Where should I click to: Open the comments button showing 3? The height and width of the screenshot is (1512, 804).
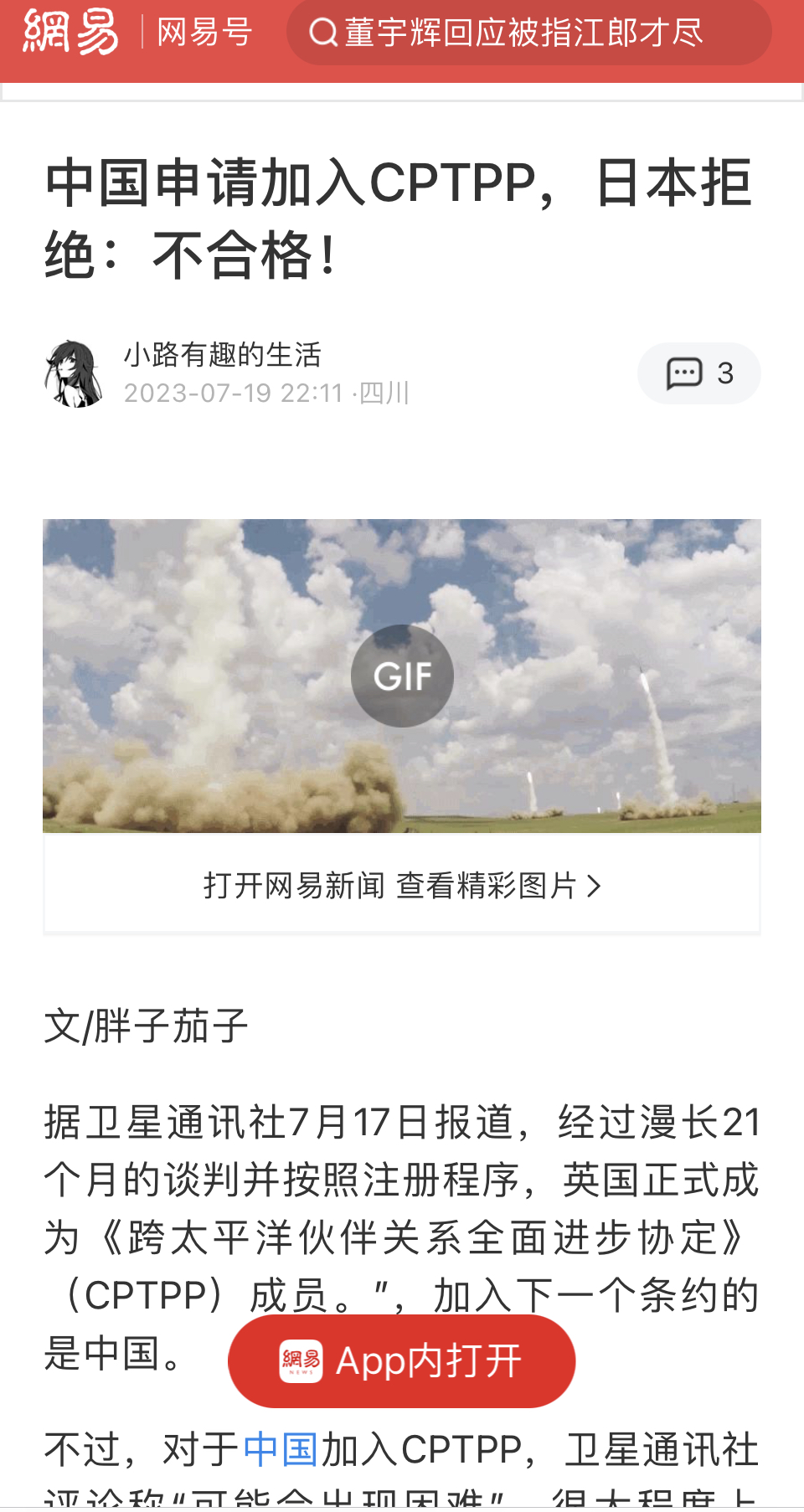click(698, 373)
